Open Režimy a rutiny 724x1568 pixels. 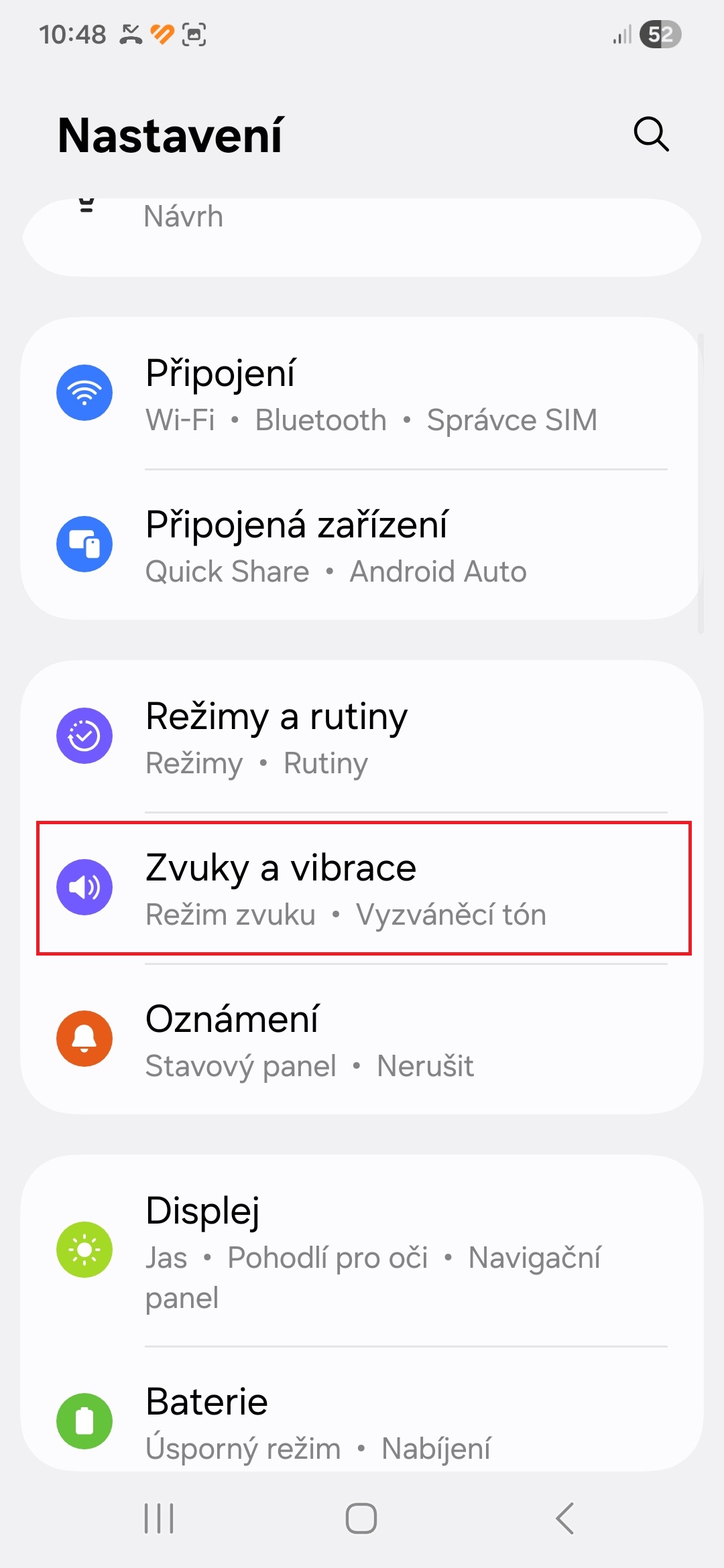pyautogui.click(x=362, y=736)
